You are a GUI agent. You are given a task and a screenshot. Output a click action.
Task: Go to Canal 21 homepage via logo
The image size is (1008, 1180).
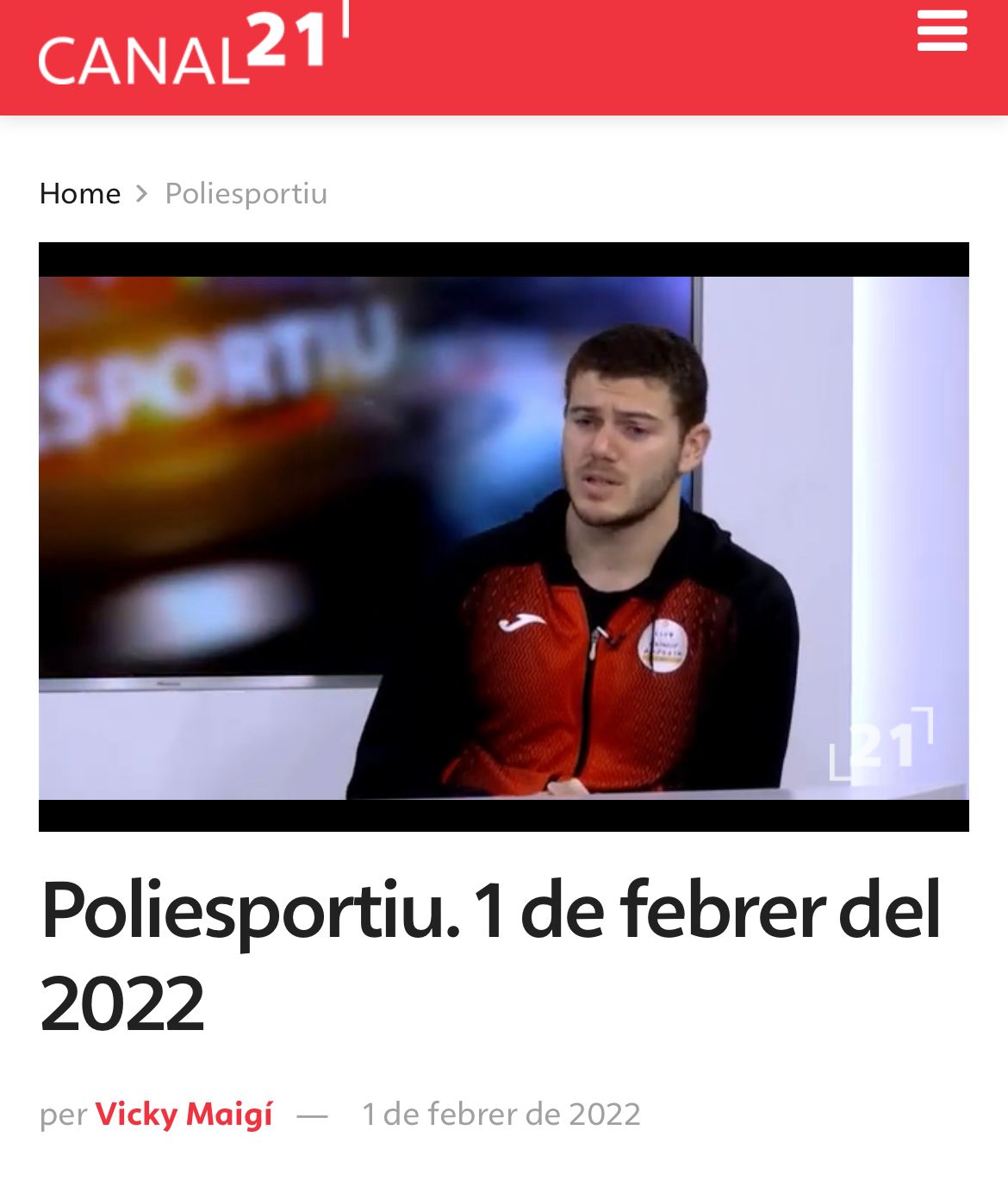click(191, 50)
